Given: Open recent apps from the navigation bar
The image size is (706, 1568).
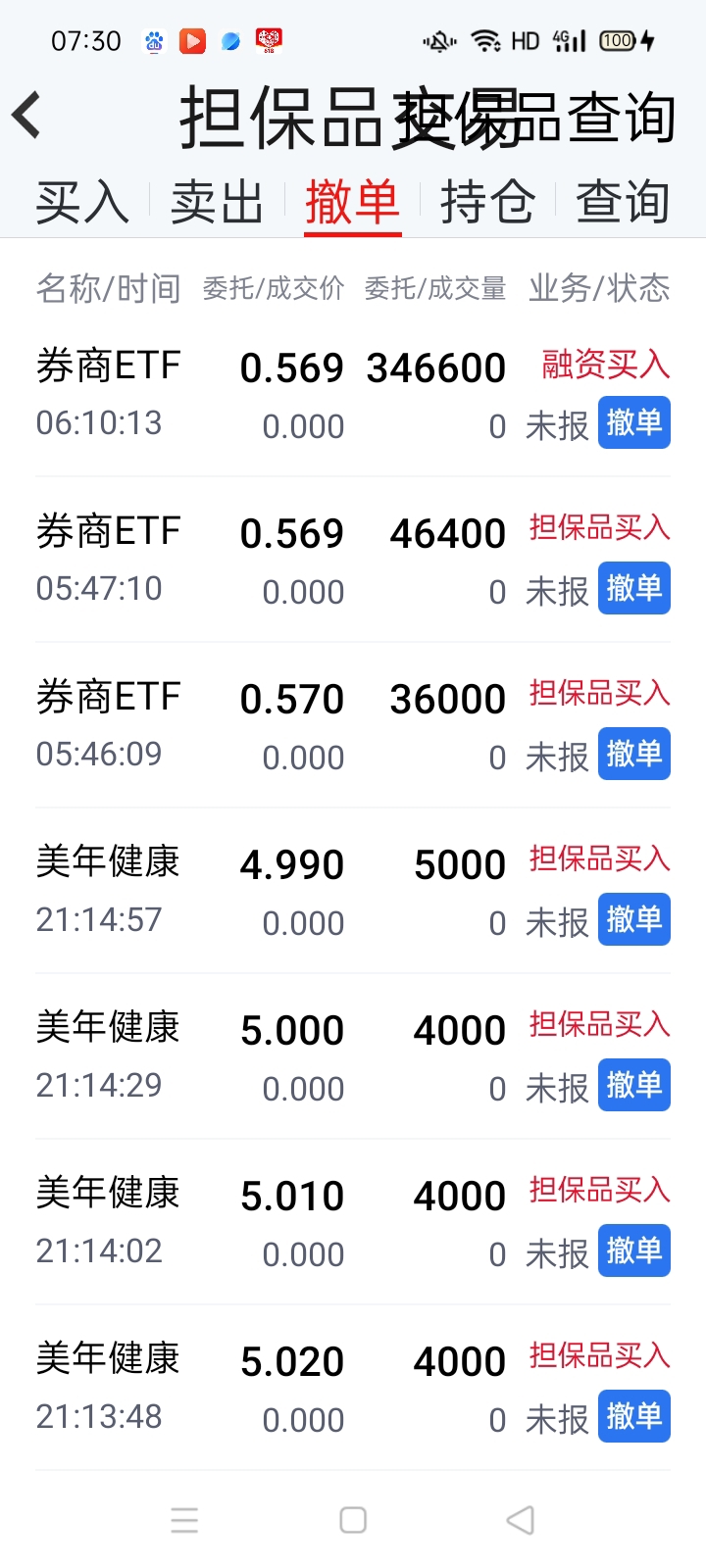Looking at the screenshot, I should [184, 1520].
